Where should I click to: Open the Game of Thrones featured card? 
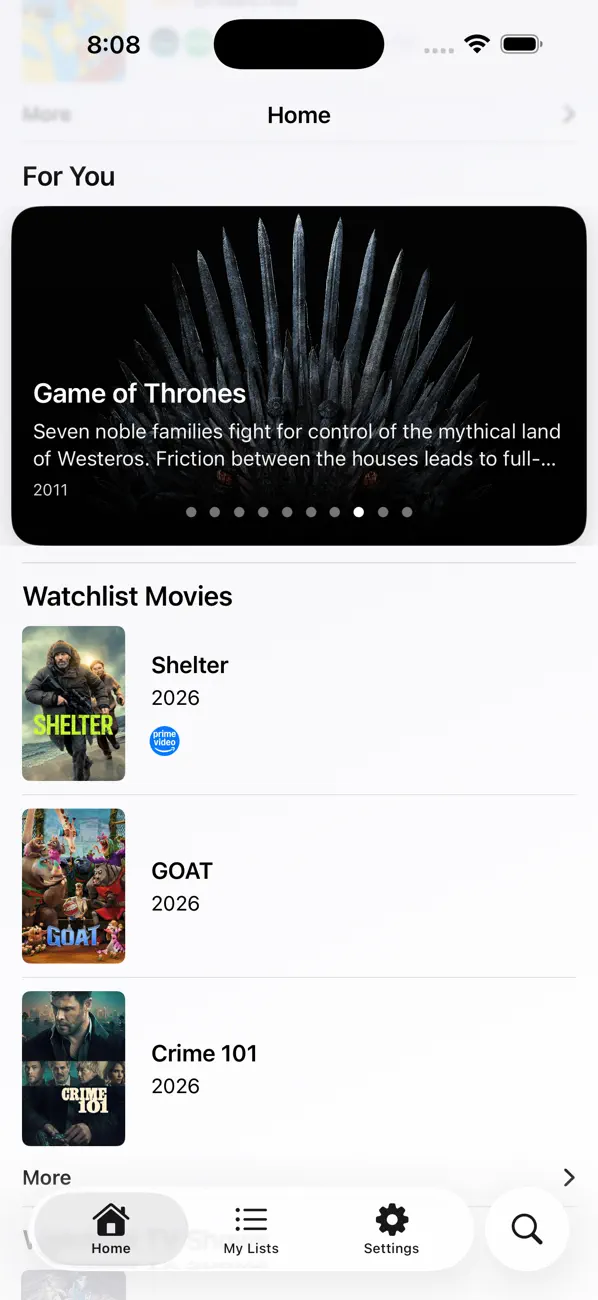(x=299, y=376)
